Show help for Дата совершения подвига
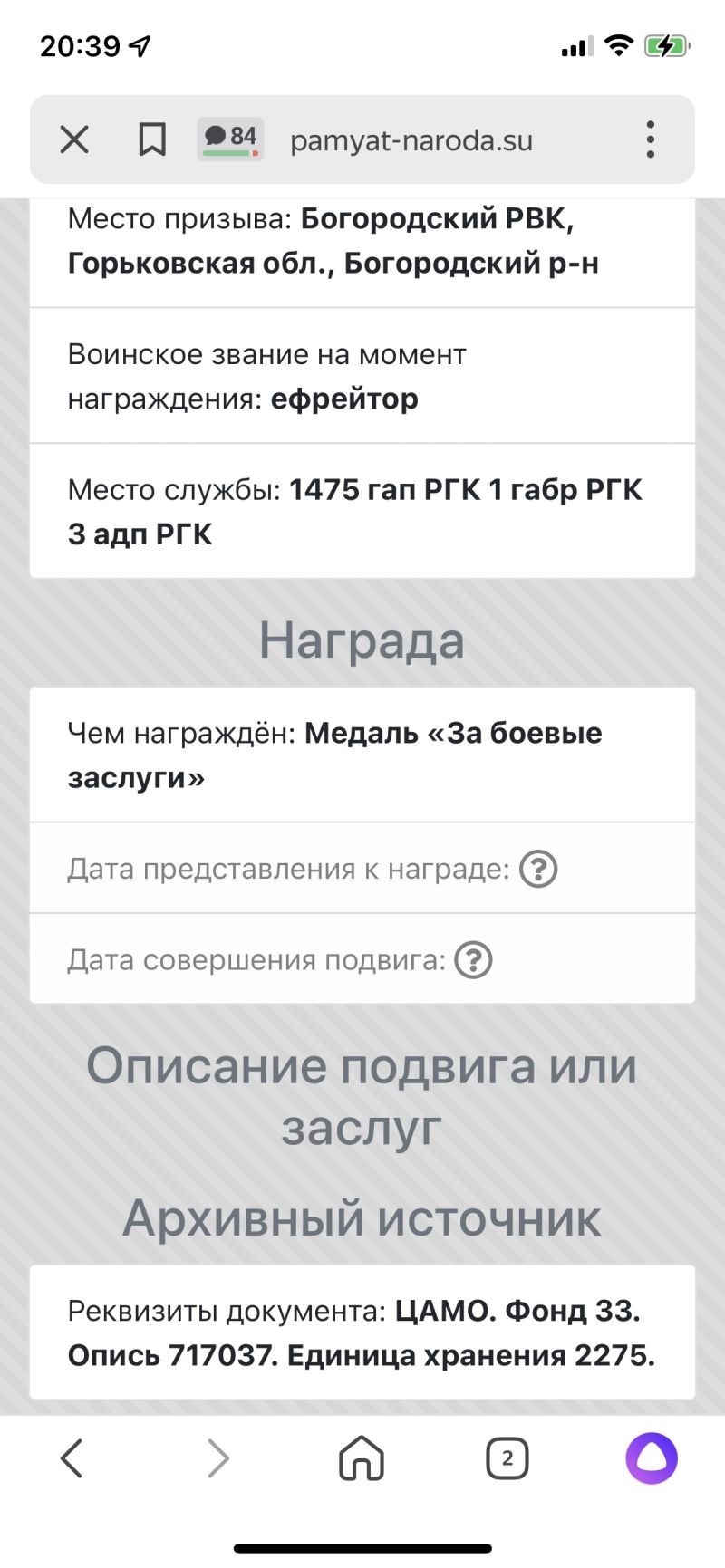The height and width of the screenshot is (1568, 725). [x=473, y=959]
